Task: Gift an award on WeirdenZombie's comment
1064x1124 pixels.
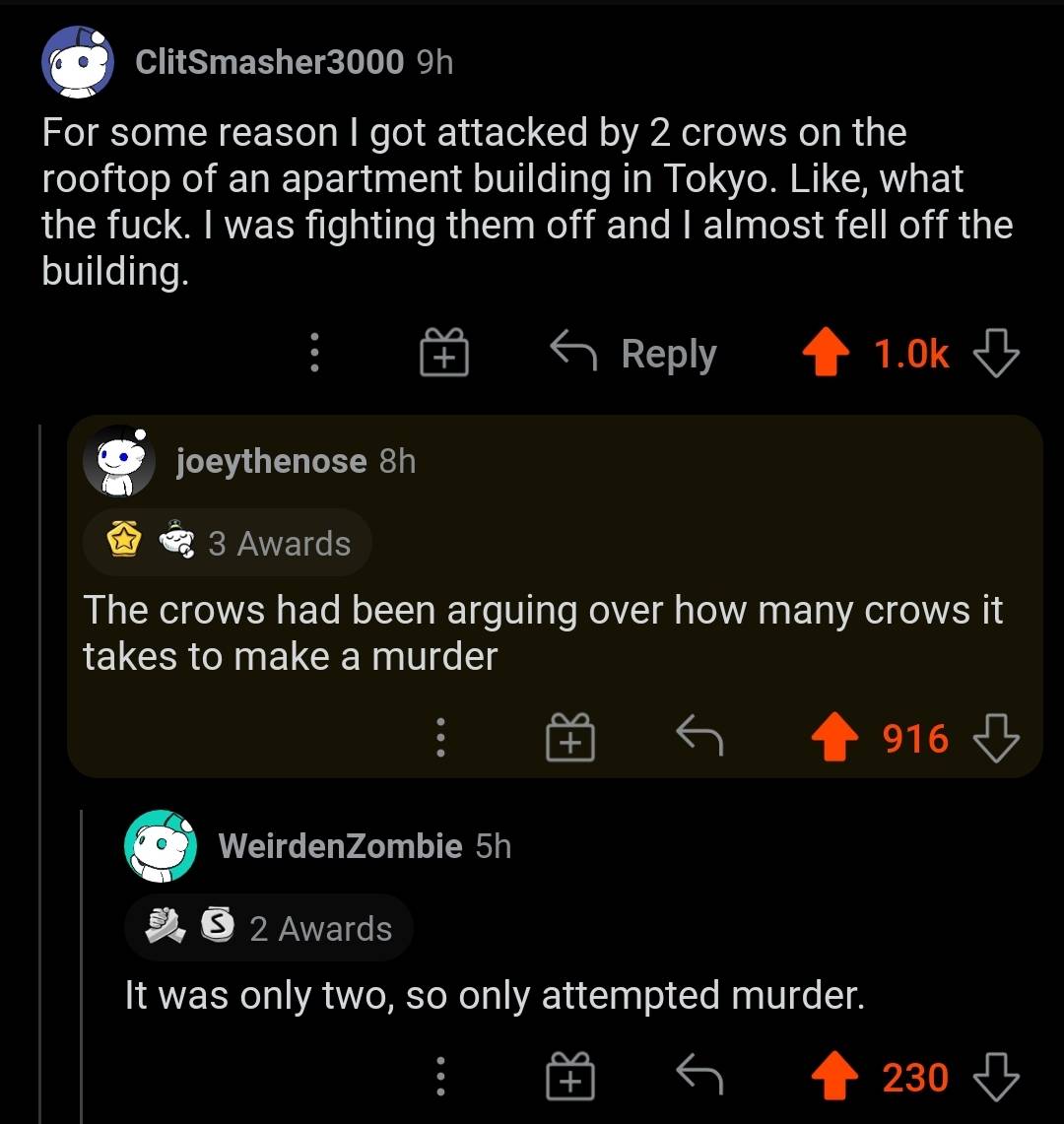Action: (x=569, y=1077)
